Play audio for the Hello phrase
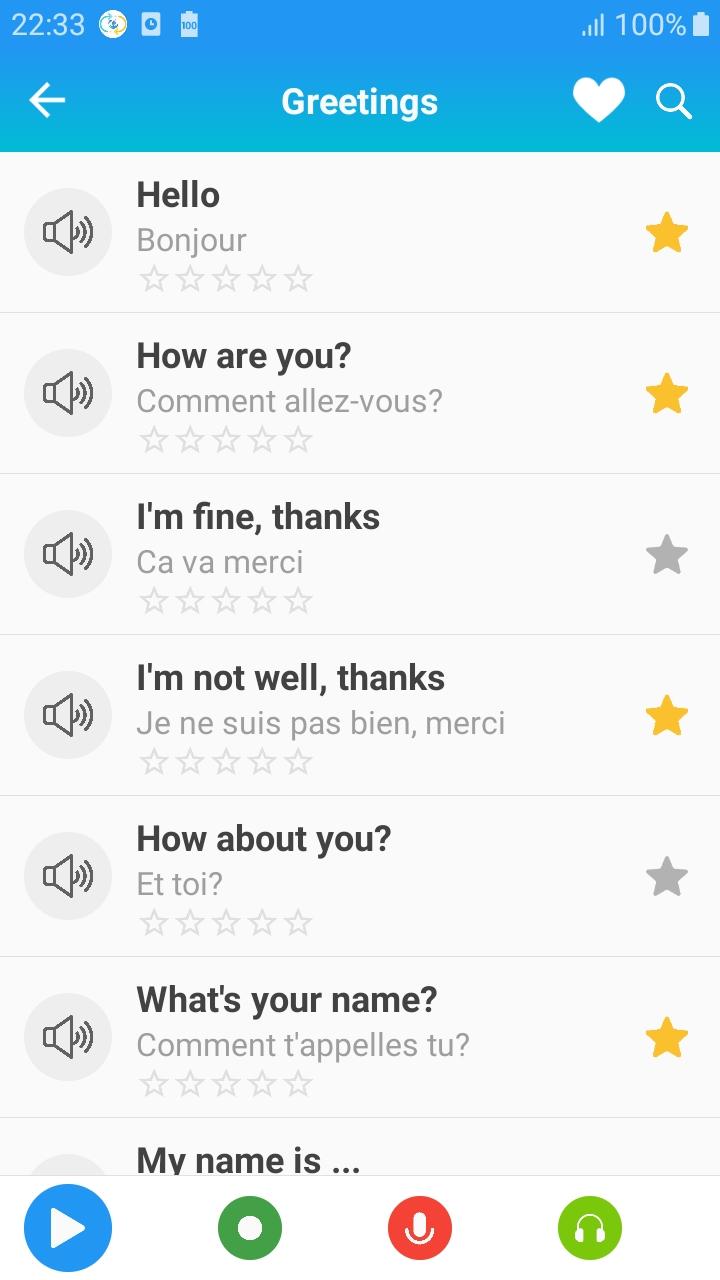Viewport: 720px width, 1280px height. [x=68, y=232]
